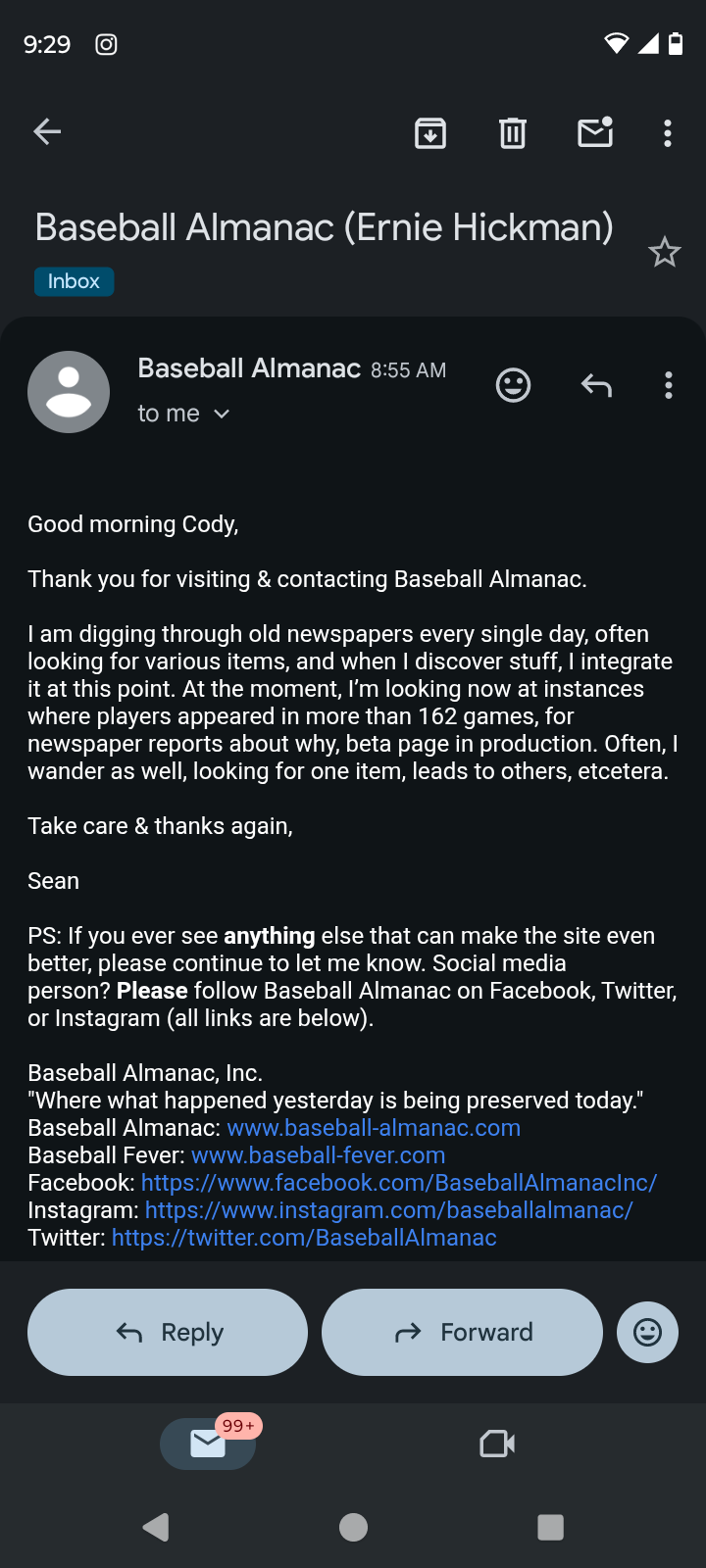Open the message's three-dot options menu
706x1568 pixels.
tap(668, 385)
